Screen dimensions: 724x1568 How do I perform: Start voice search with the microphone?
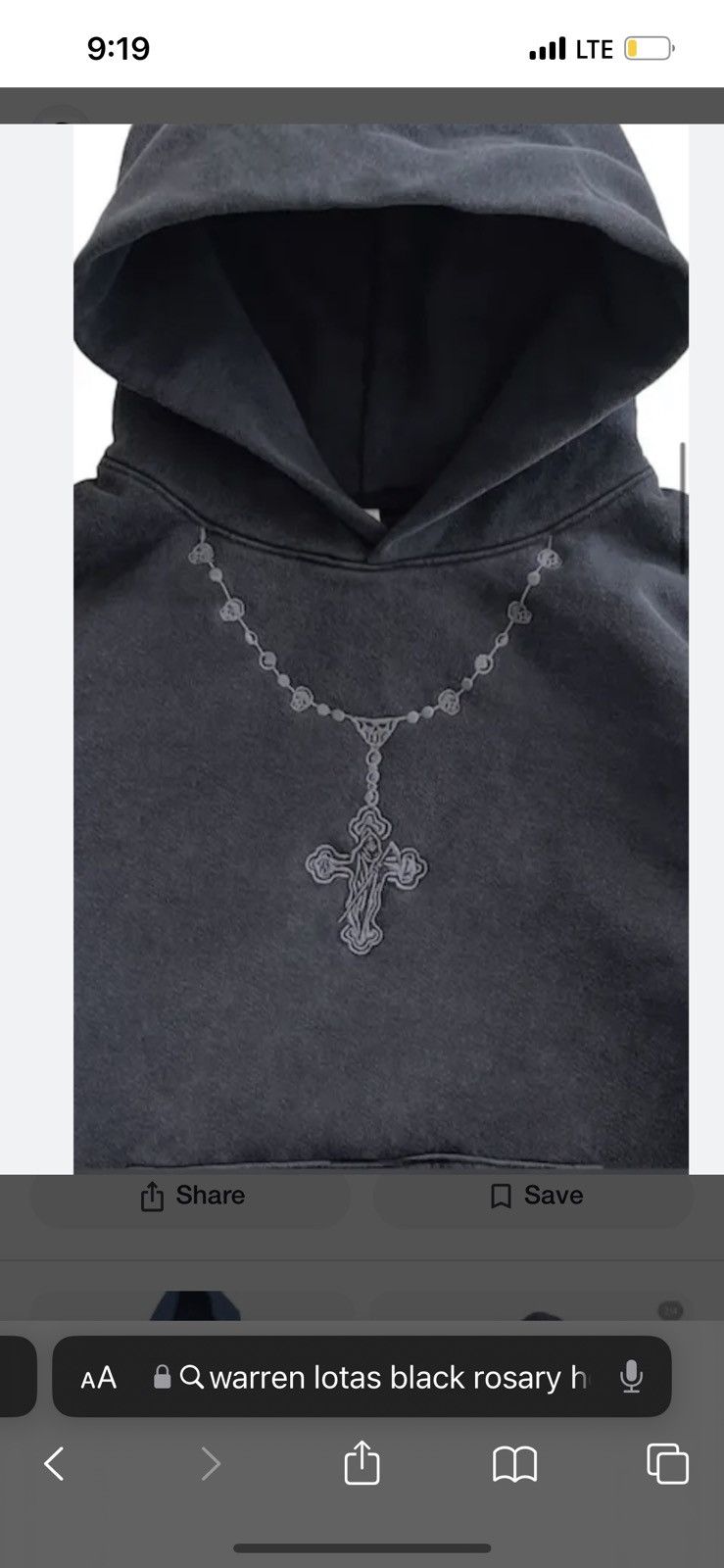[632, 1377]
